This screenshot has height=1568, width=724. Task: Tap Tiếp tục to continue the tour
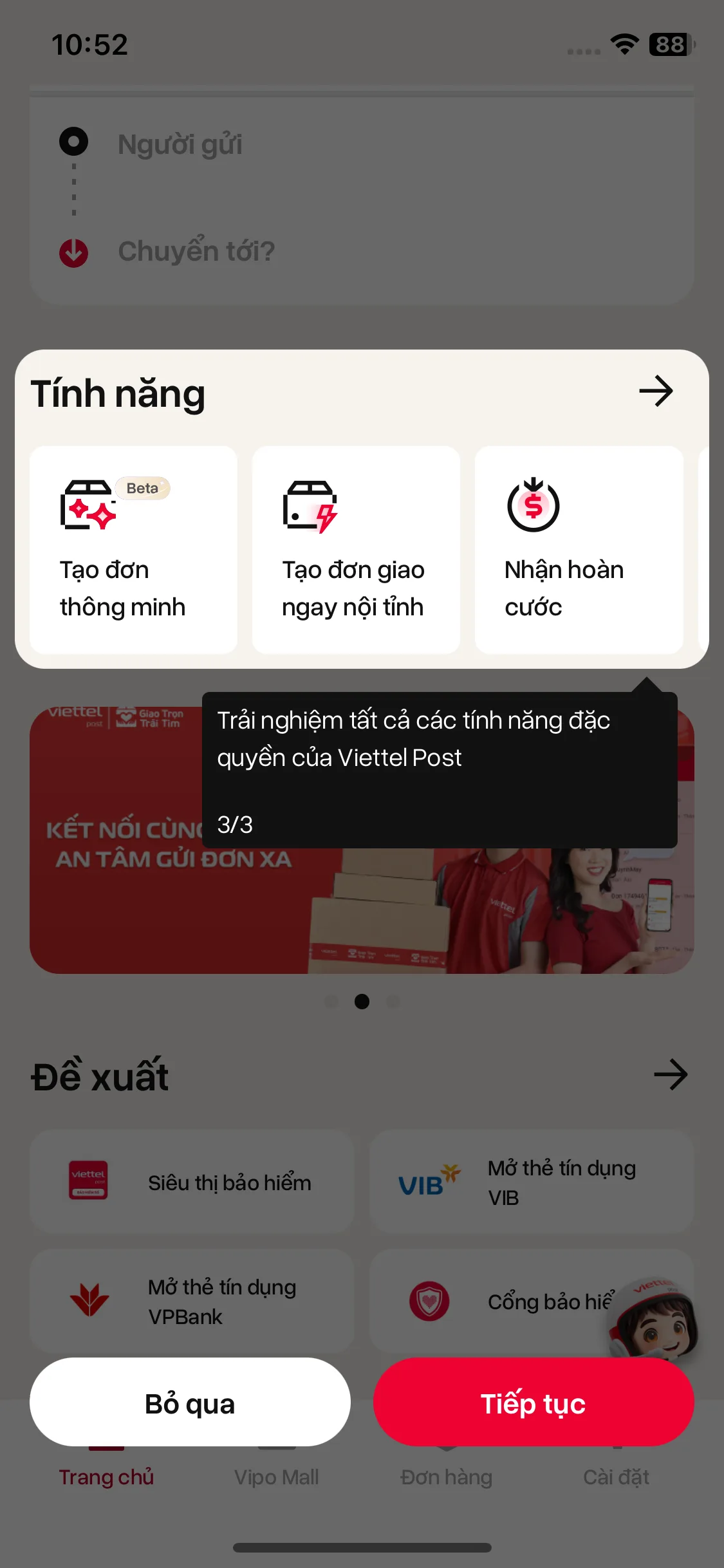point(533,1403)
